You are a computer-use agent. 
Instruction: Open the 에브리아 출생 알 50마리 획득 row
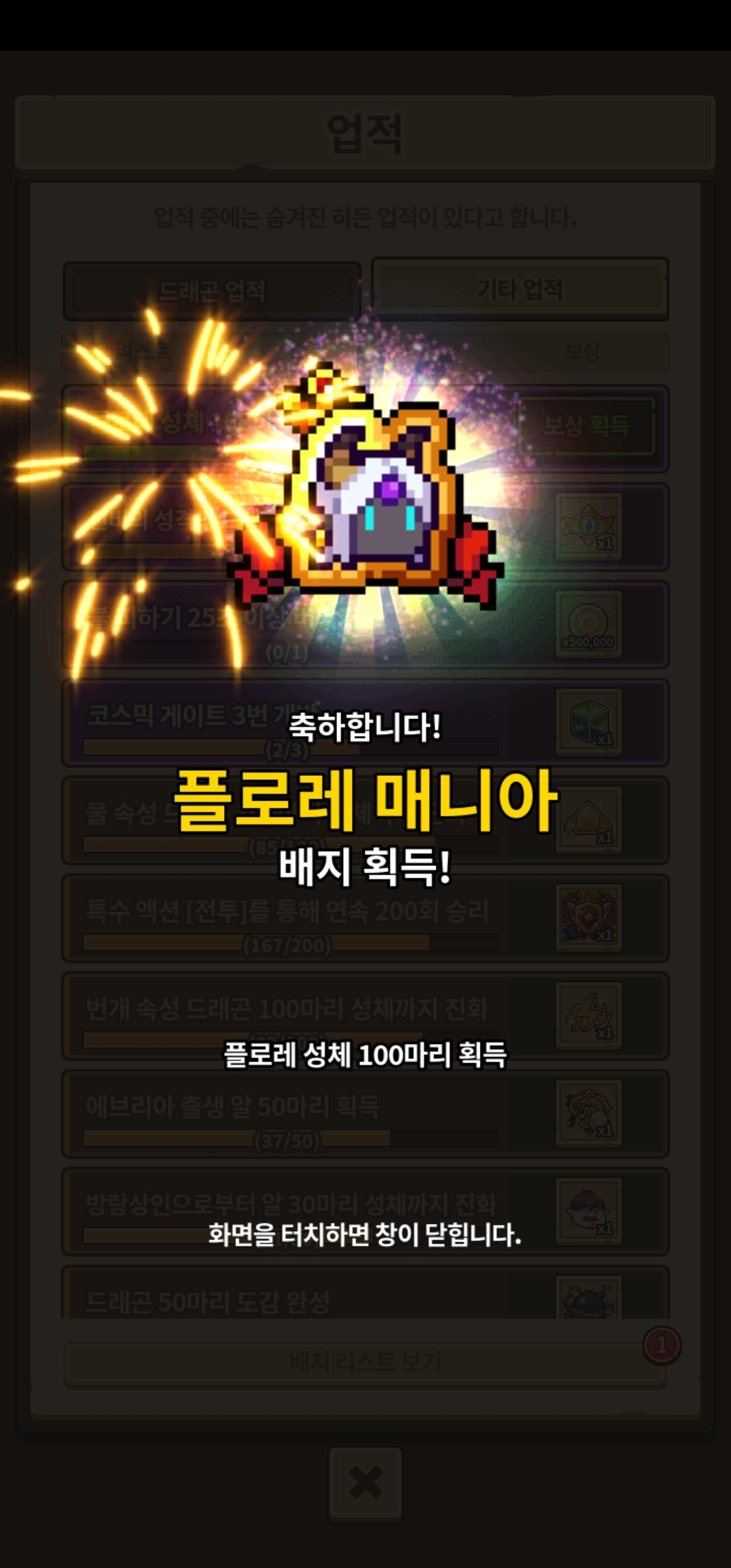coord(365,1114)
